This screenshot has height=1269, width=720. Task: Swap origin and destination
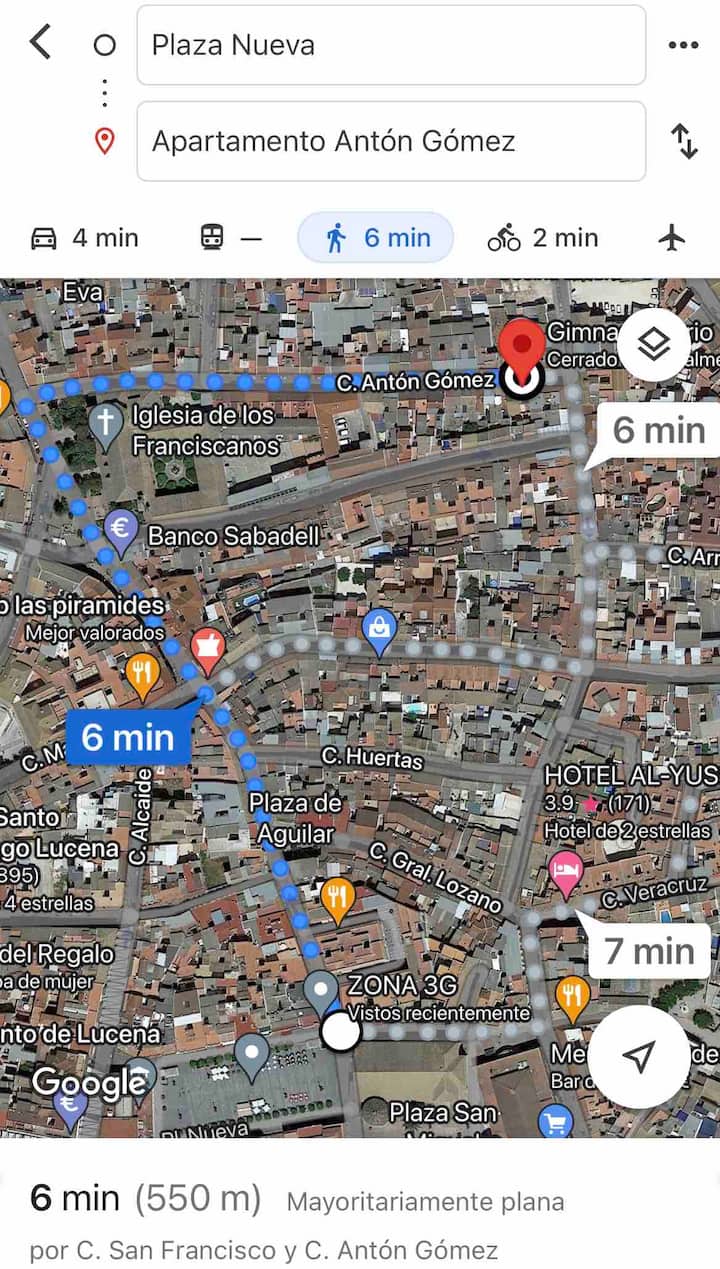[x=684, y=141]
